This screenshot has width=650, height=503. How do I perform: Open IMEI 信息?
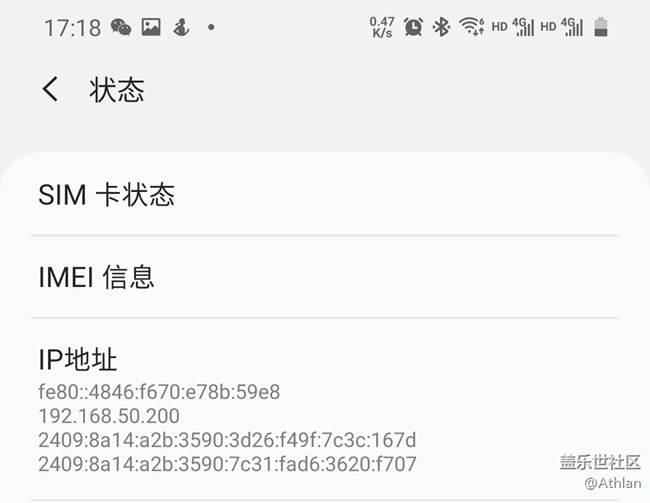(x=96, y=277)
